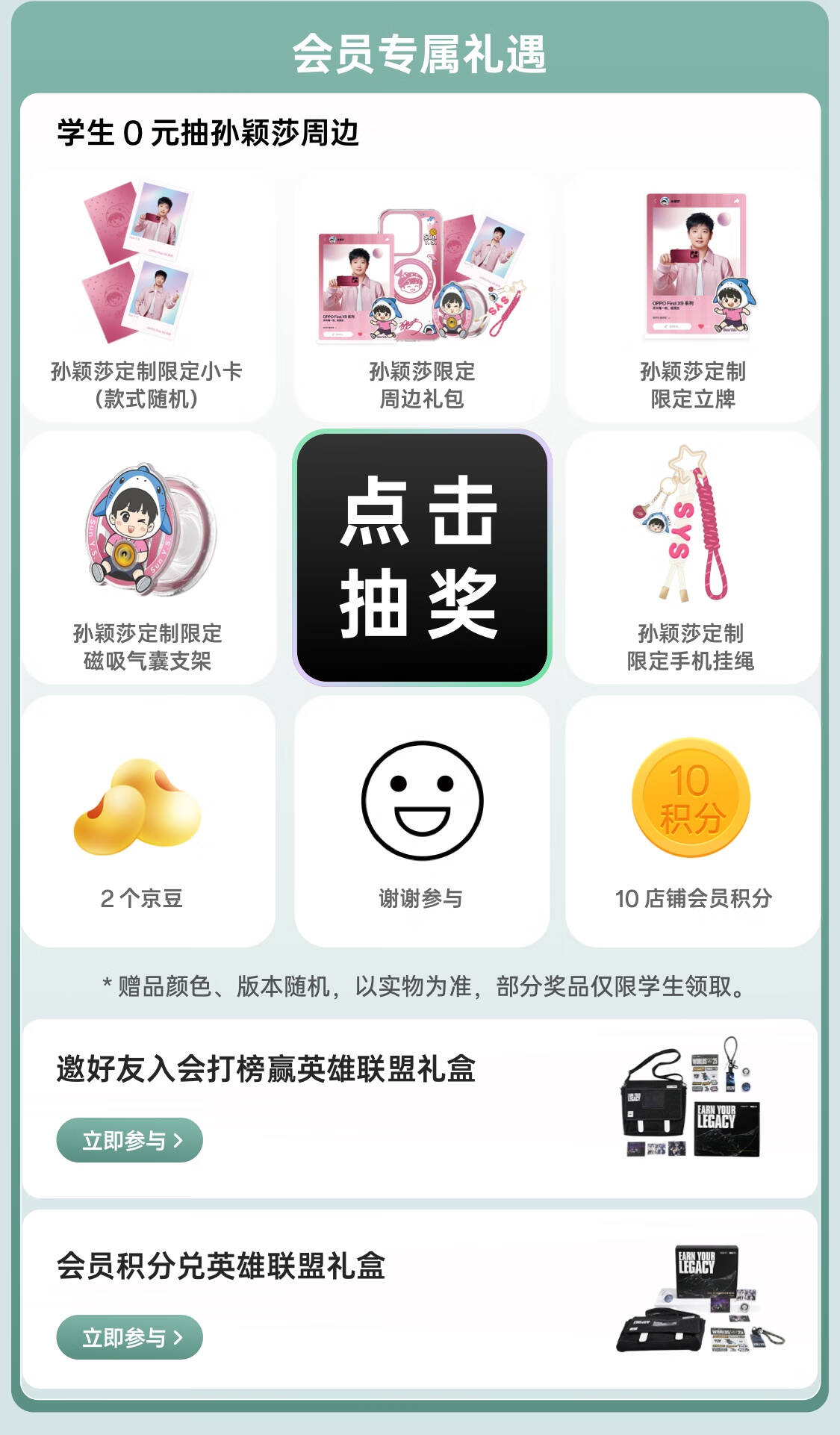Tap 立即参与 under 会员积分兑英雄联盟礼盒
The height and width of the screenshot is (1435, 840).
point(130,1337)
